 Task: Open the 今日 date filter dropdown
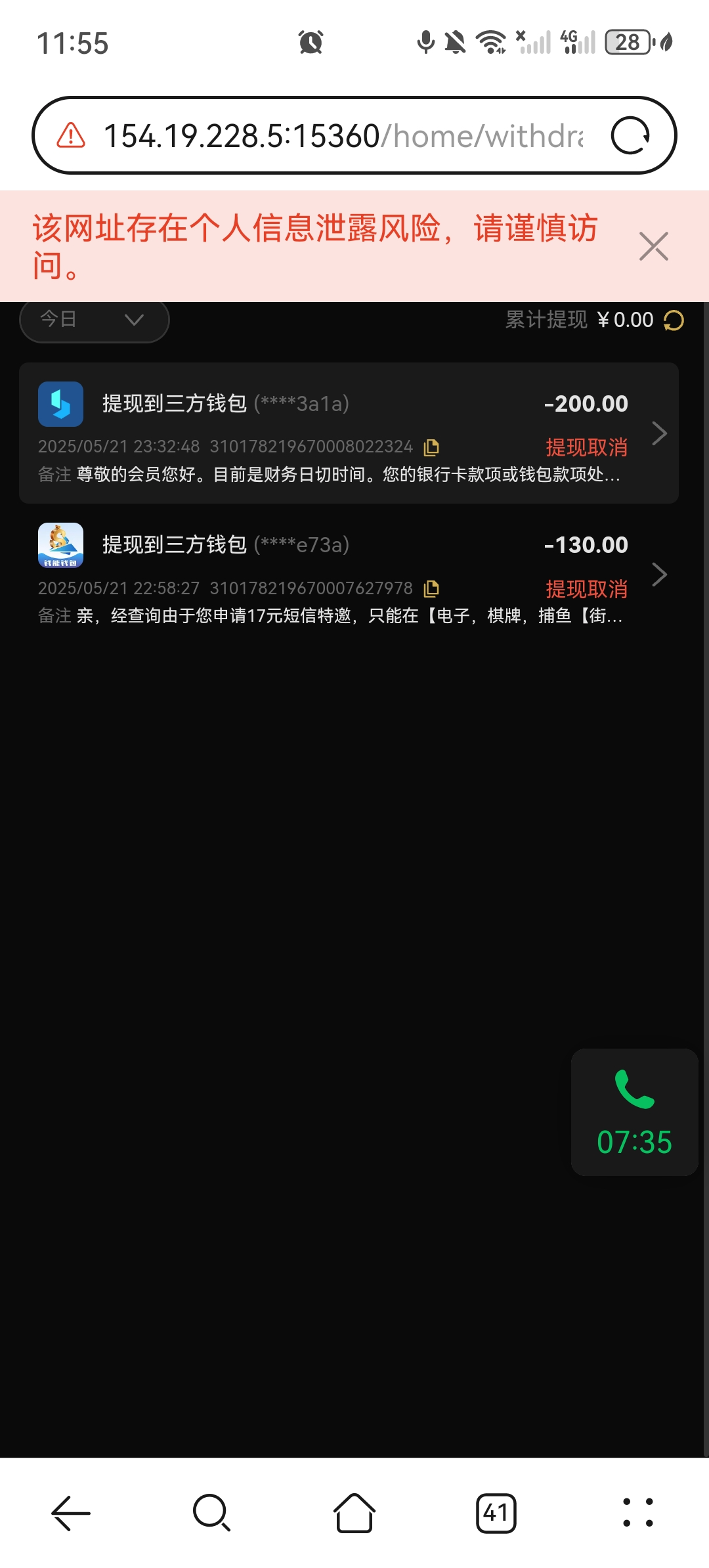tap(93, 320)
